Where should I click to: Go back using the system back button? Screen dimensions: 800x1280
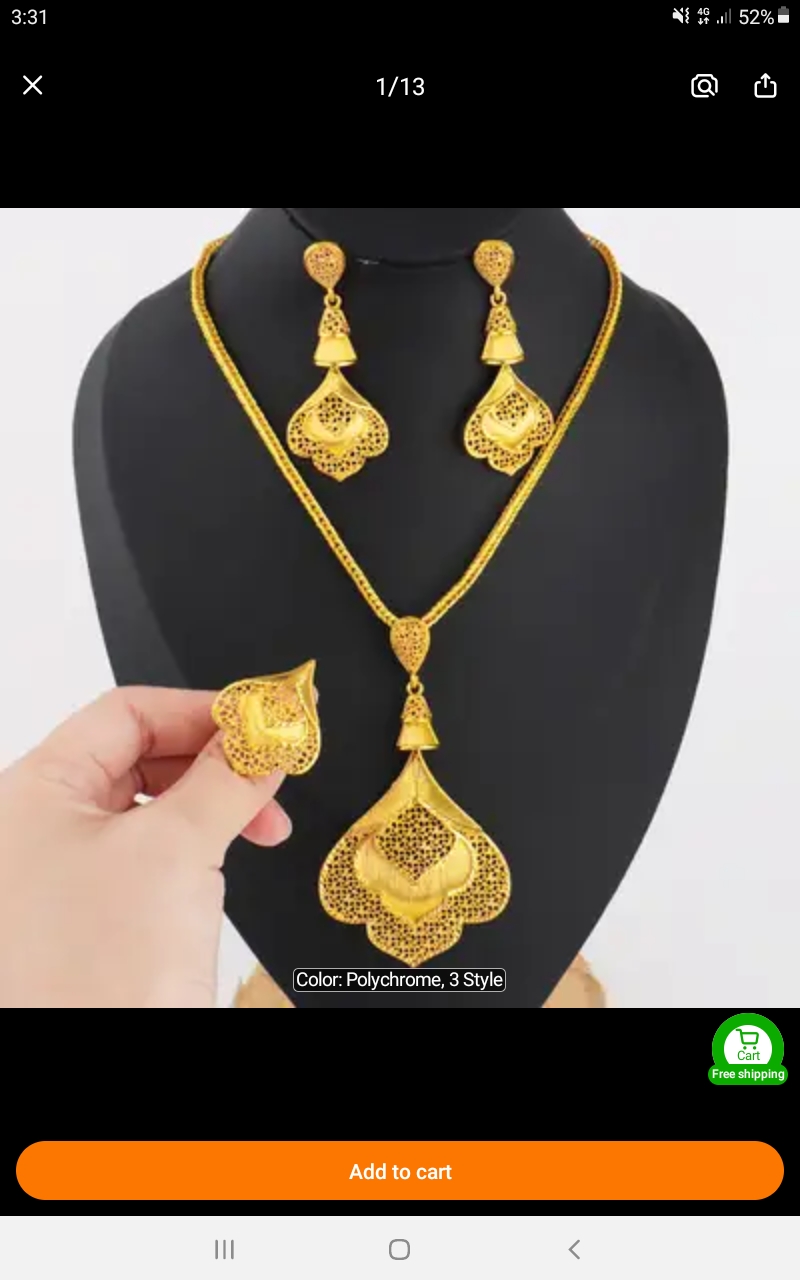pos(574,1249)
